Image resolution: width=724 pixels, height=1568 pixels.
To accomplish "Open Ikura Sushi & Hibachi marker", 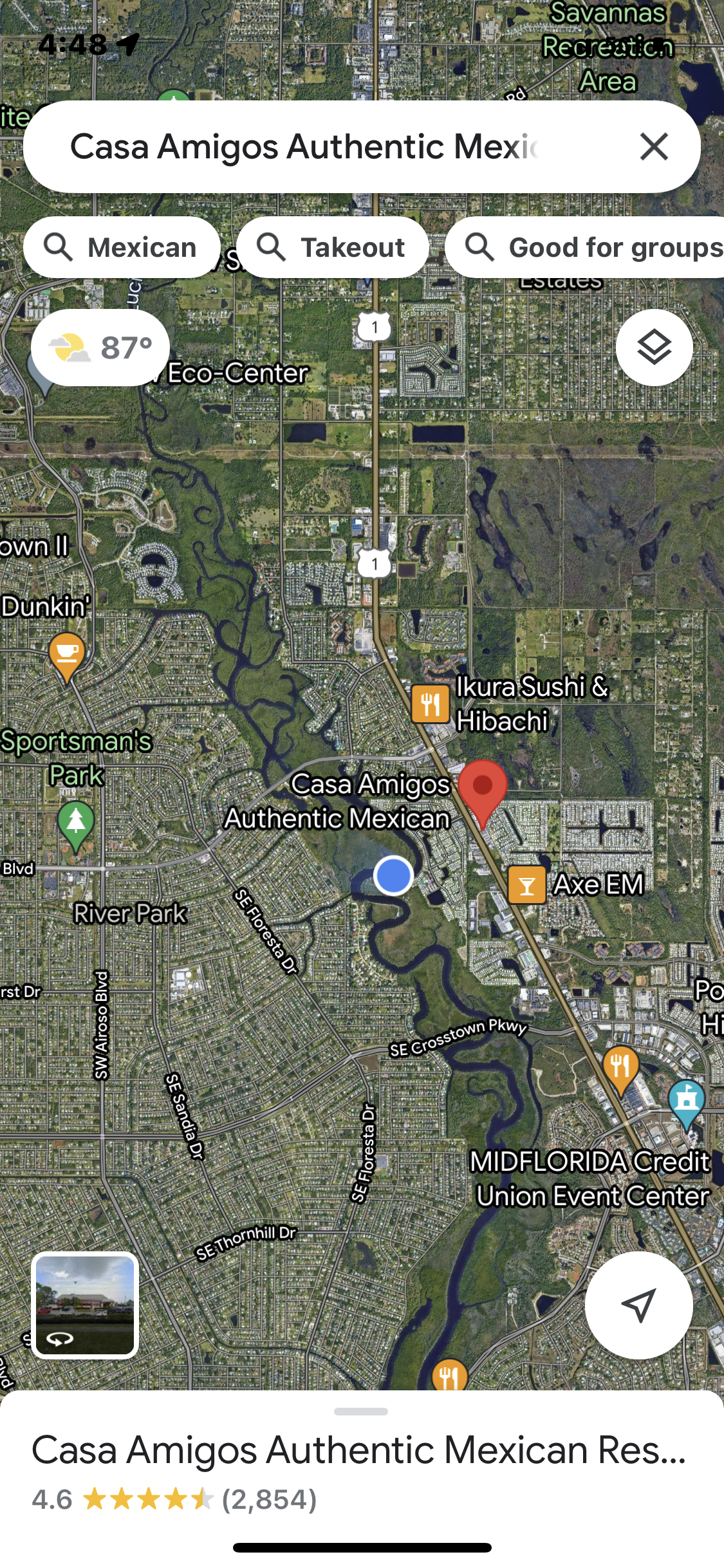I will 430,704.
